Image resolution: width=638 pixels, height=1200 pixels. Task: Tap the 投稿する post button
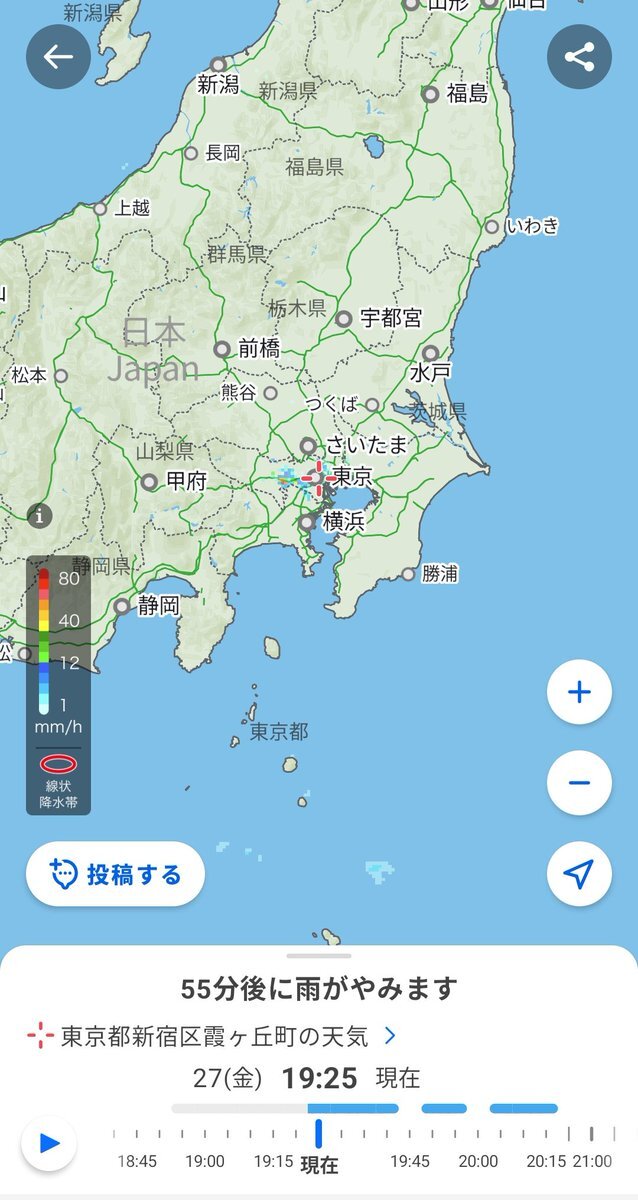coord(115,874)
